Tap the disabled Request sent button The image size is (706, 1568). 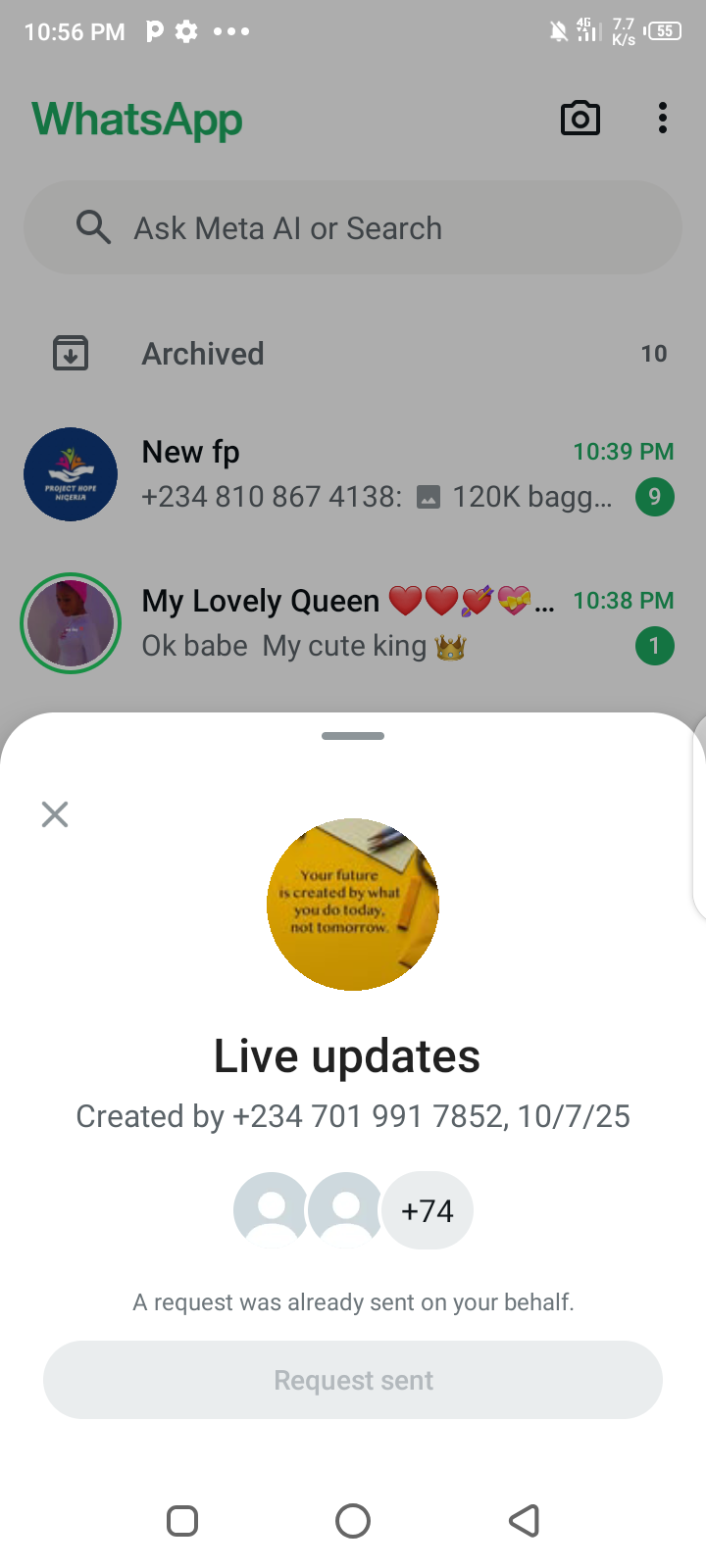click(353, 1380)
